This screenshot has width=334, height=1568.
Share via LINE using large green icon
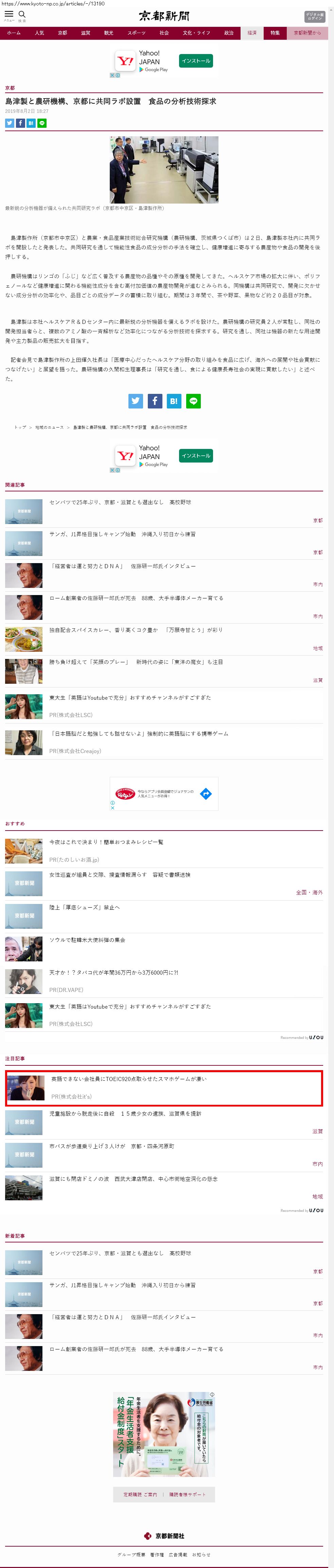click(193, 401)
